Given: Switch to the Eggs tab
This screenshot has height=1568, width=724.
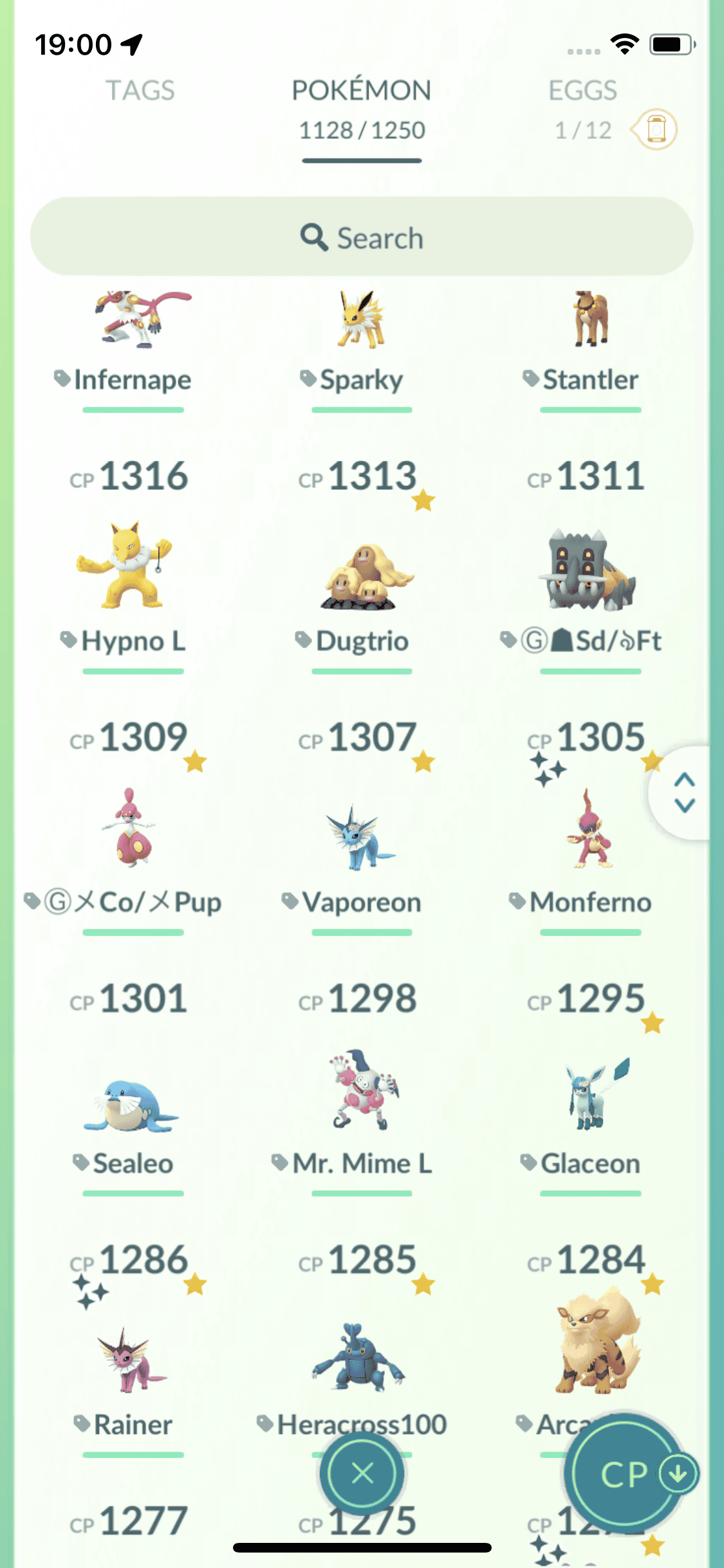Looking at the screenshot, I should (582, 91).
